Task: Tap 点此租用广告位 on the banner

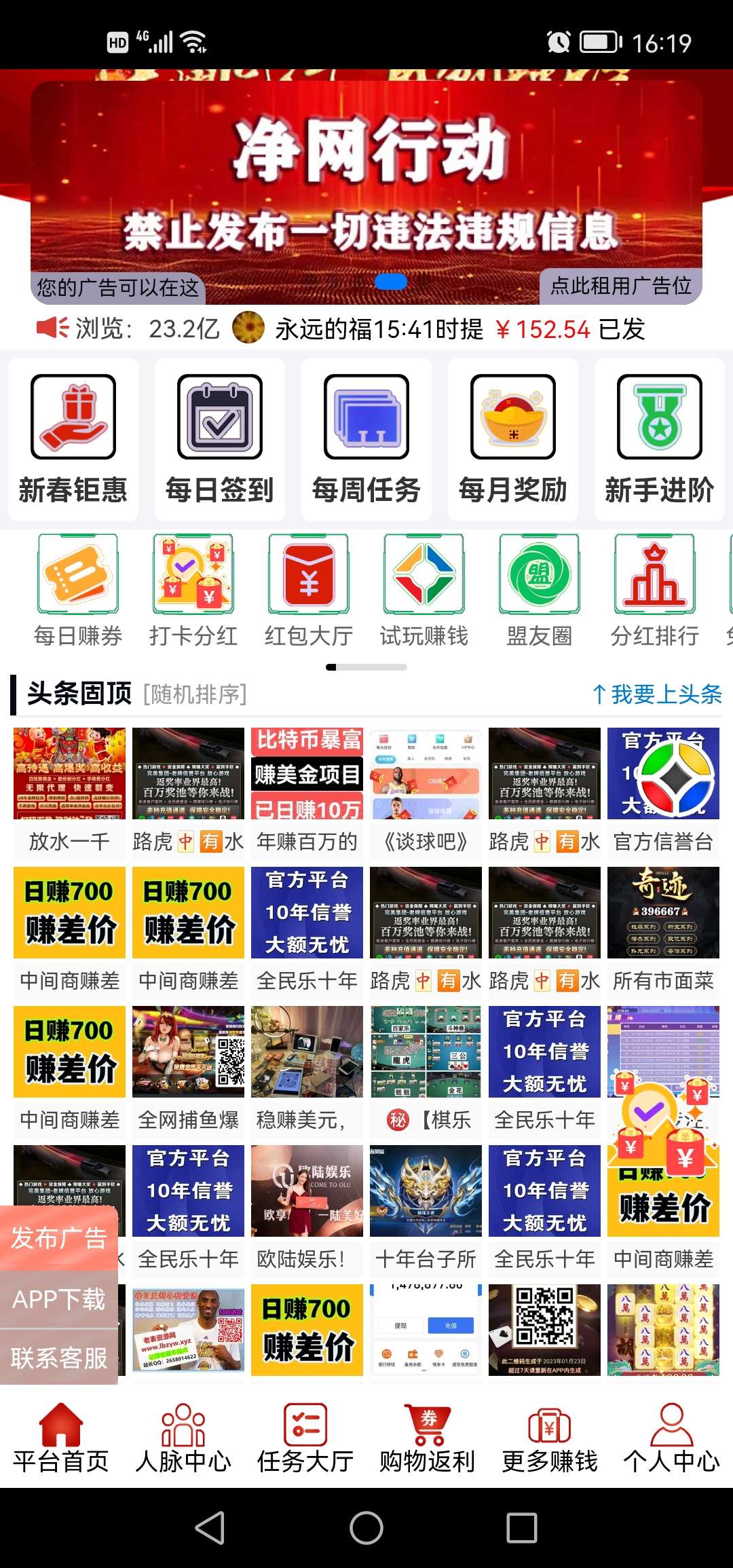Action: coord(620,286)
